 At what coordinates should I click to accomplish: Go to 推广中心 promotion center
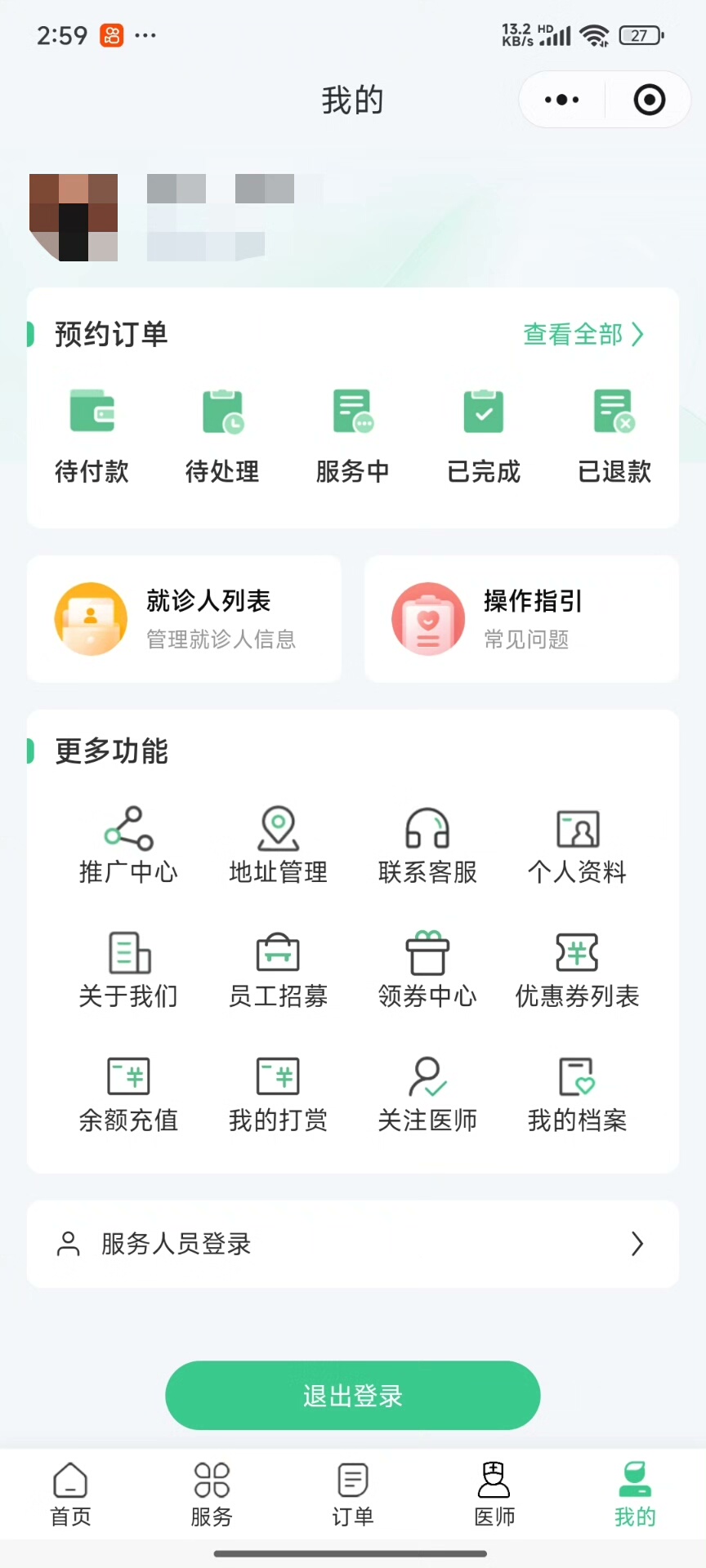(128, 846)
